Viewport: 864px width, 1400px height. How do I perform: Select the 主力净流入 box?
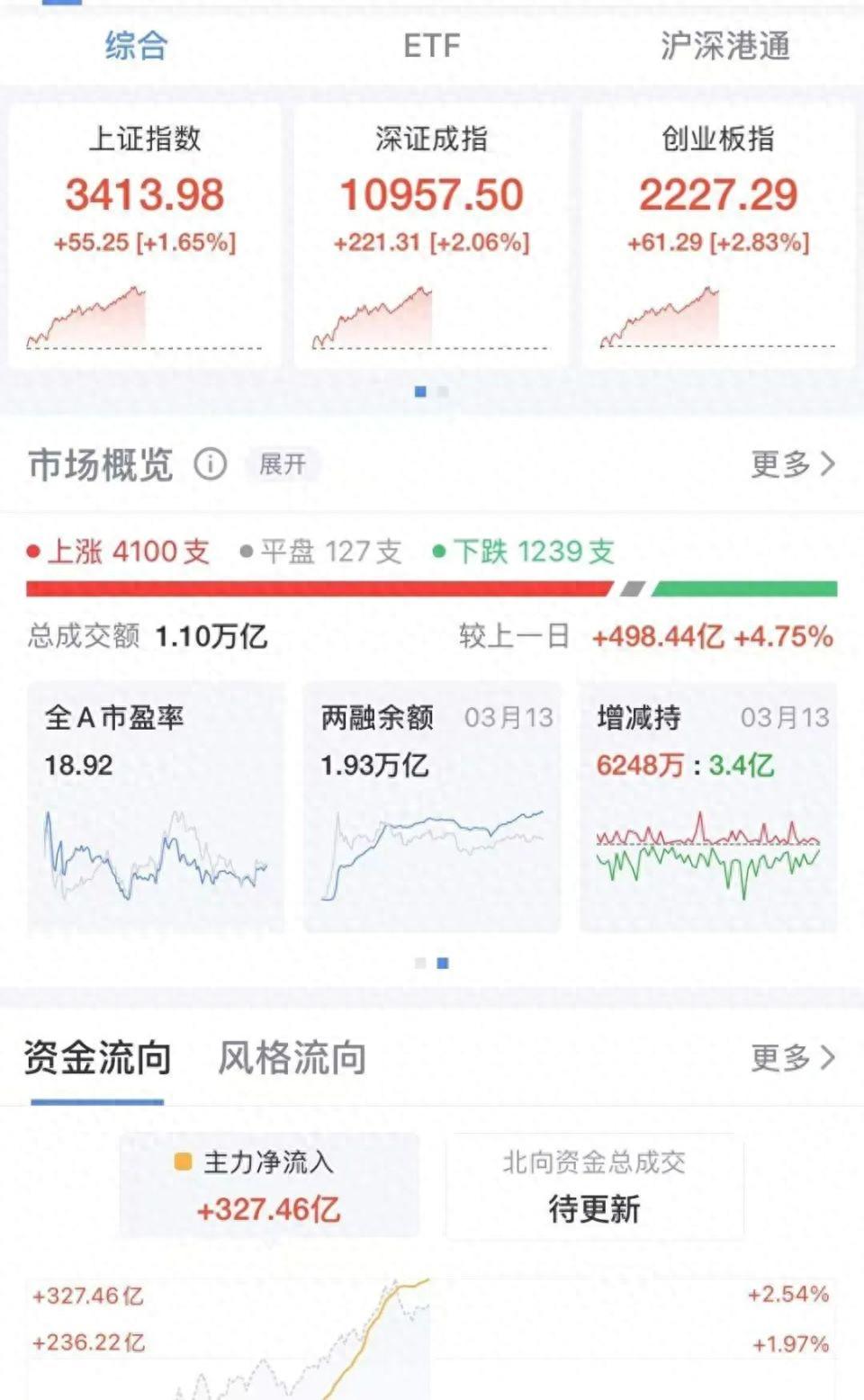pyautogui.click(x=269, y=1186)
